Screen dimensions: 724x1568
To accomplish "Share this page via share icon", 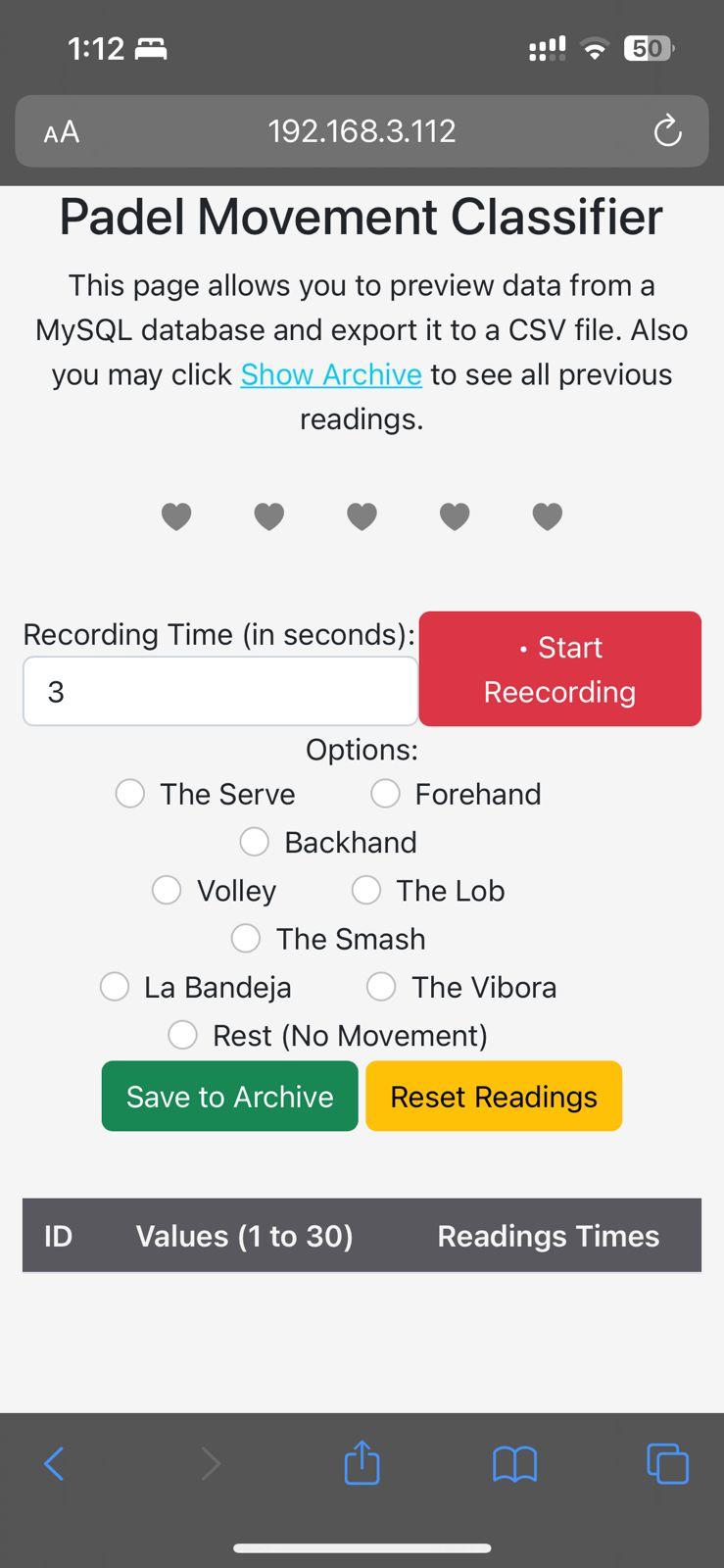I will coord(362,1463).
